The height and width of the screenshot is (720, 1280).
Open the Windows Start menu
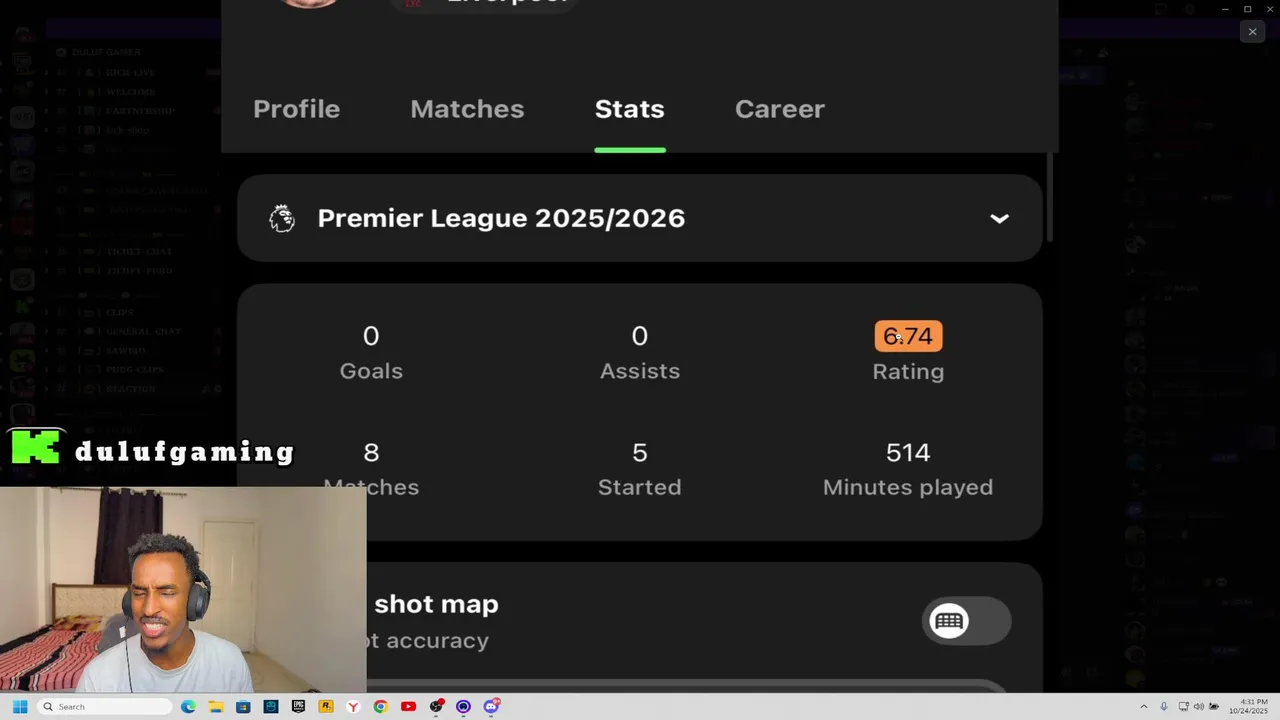point(20,706)
